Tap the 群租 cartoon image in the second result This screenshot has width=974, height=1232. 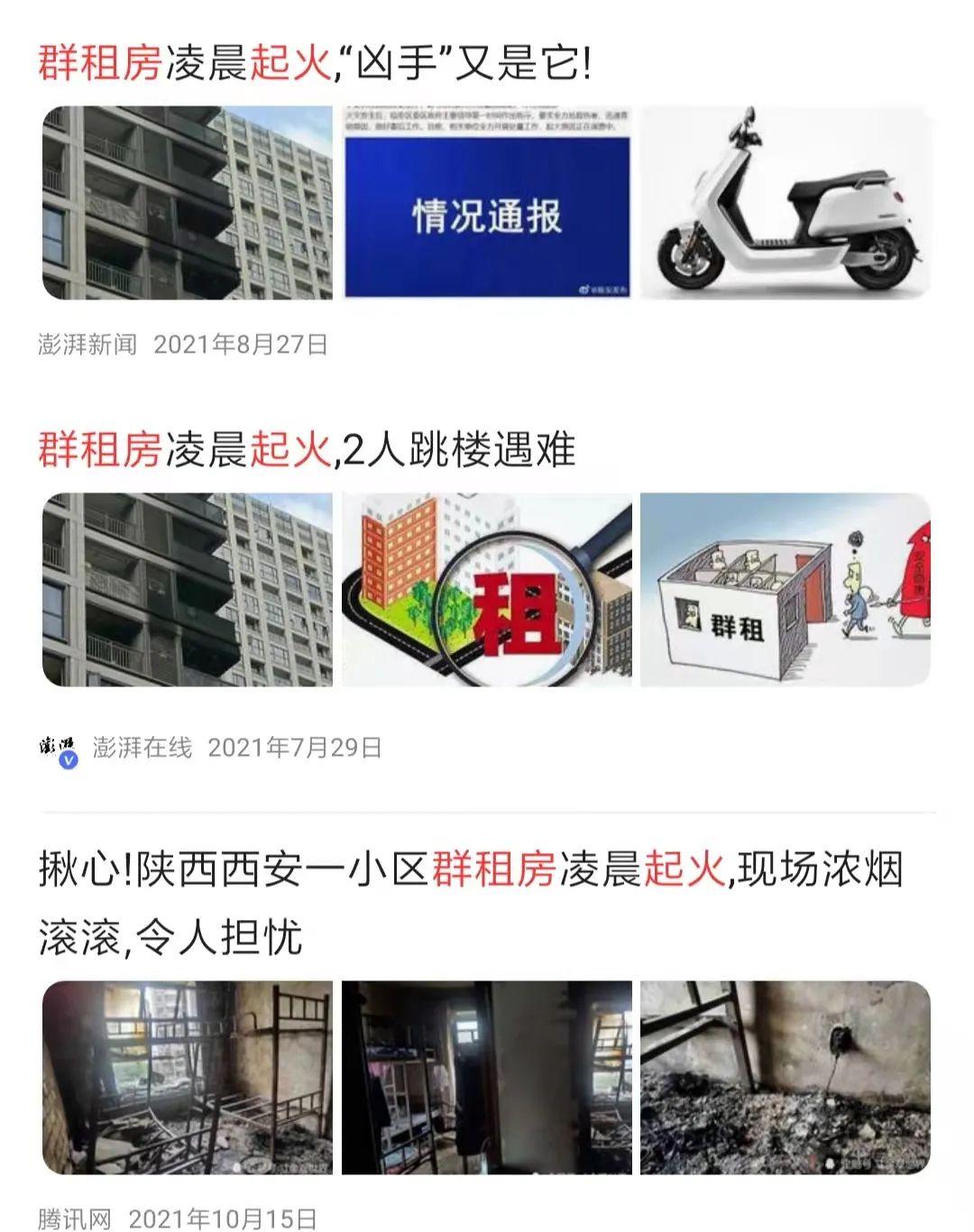tap(785, 589)
